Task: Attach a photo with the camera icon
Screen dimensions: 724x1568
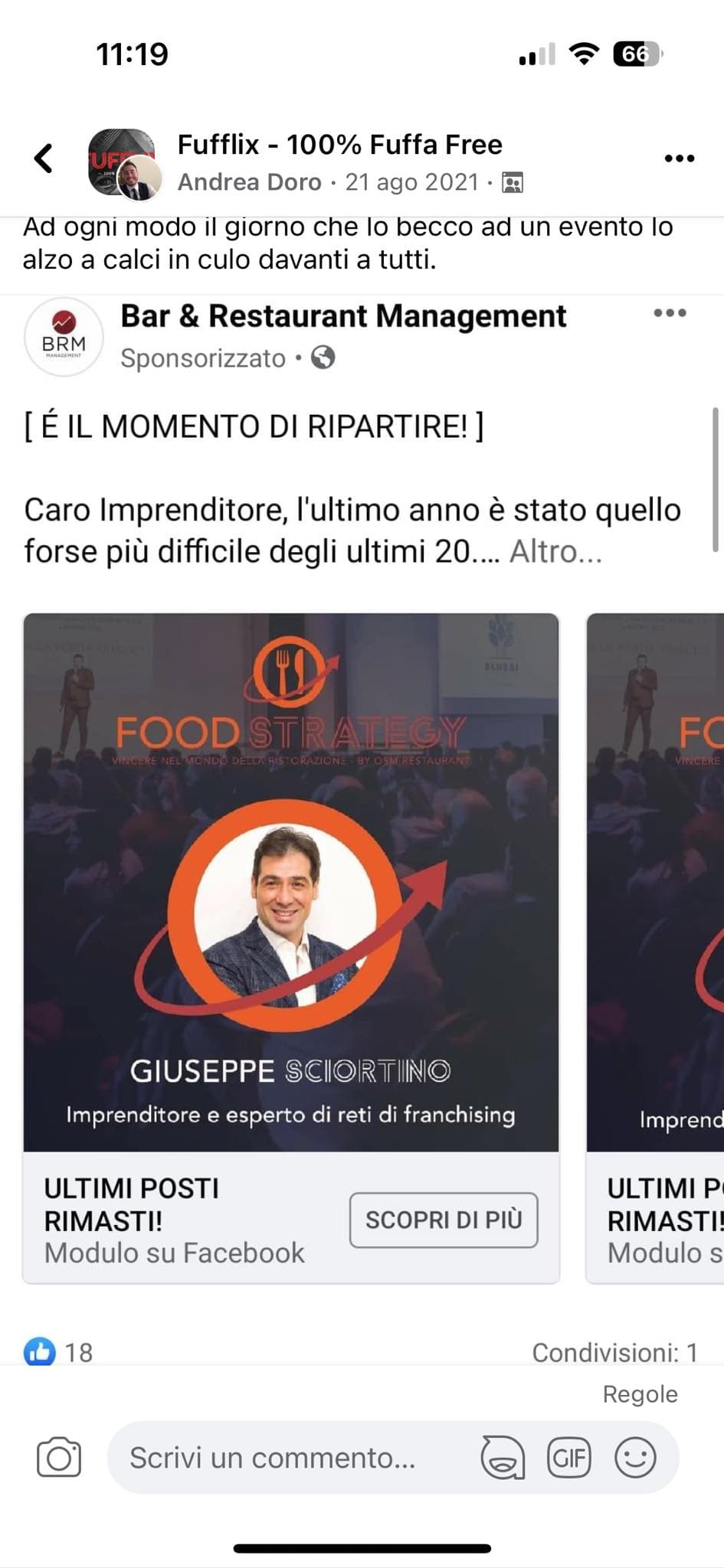Action: click(x=59, y=1457)
